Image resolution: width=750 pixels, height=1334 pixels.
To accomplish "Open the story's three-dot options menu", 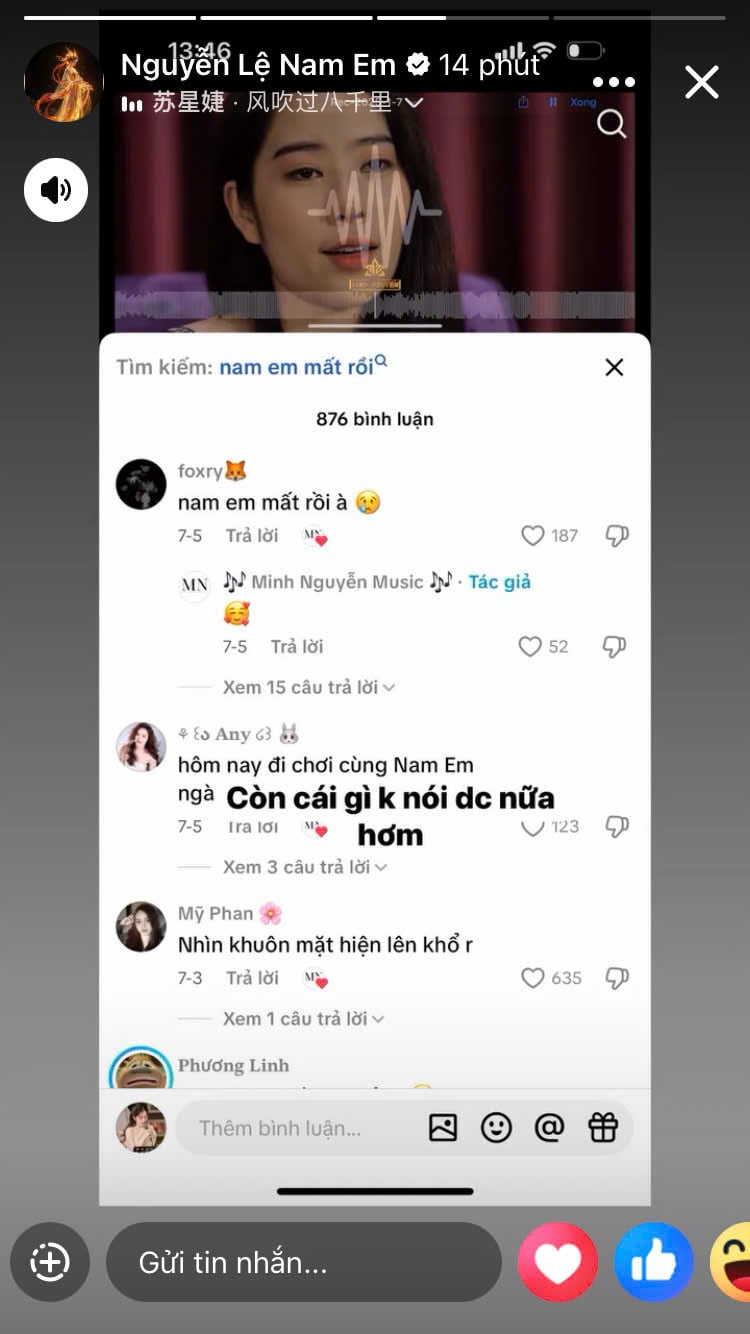I will tap(613, 82).
